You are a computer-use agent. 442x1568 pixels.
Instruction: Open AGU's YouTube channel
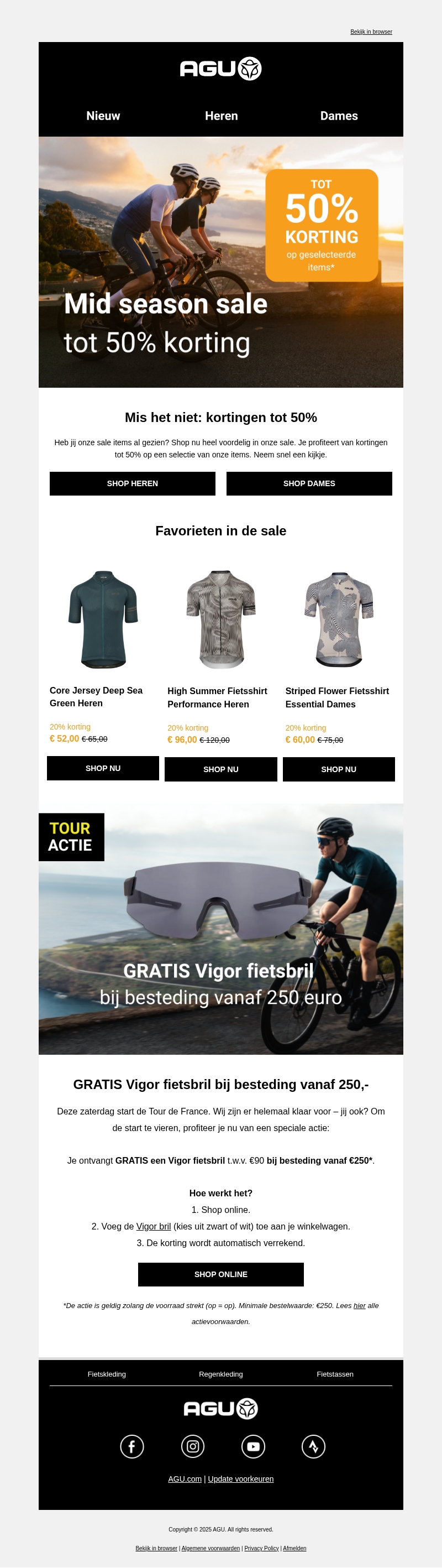point(253,1446)
